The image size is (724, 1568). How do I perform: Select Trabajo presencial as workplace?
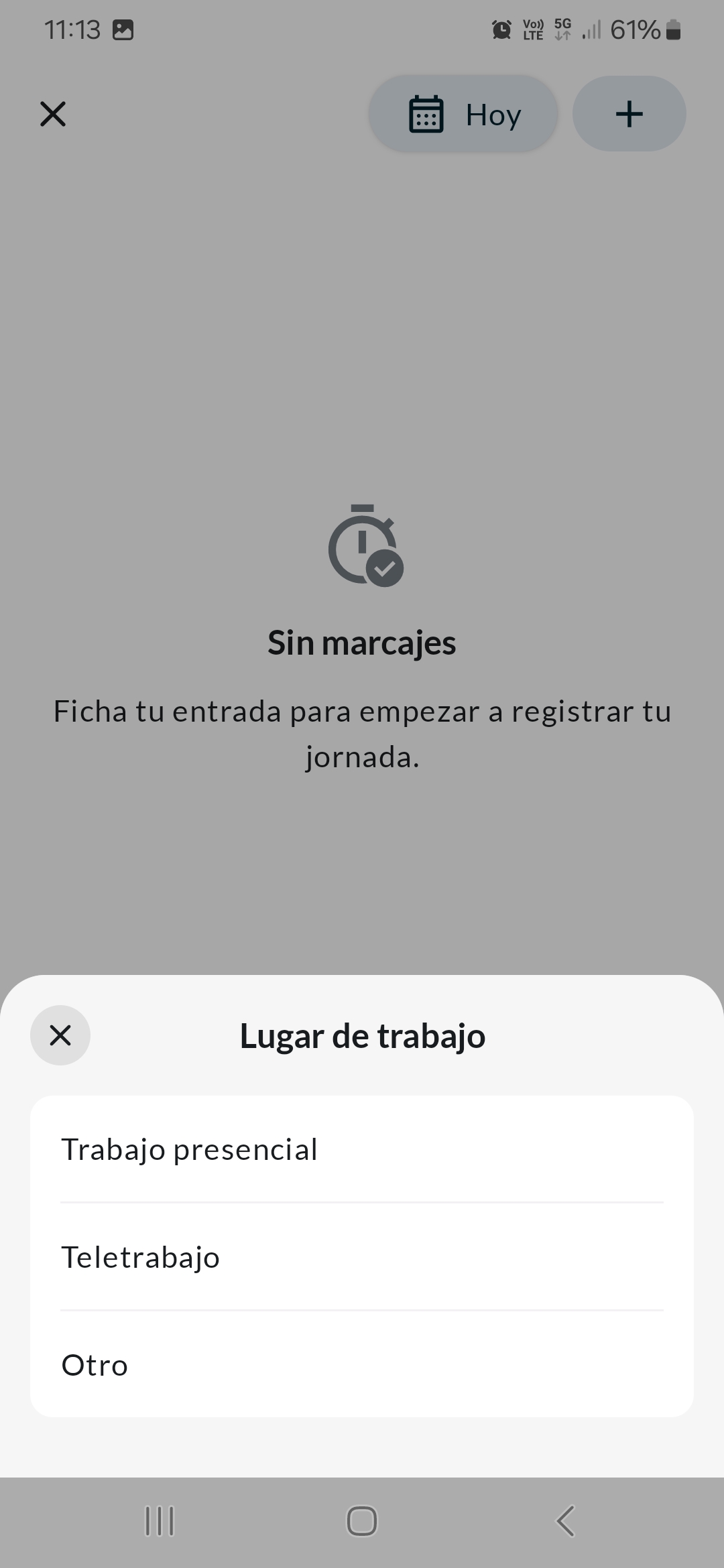[362, 1149]
